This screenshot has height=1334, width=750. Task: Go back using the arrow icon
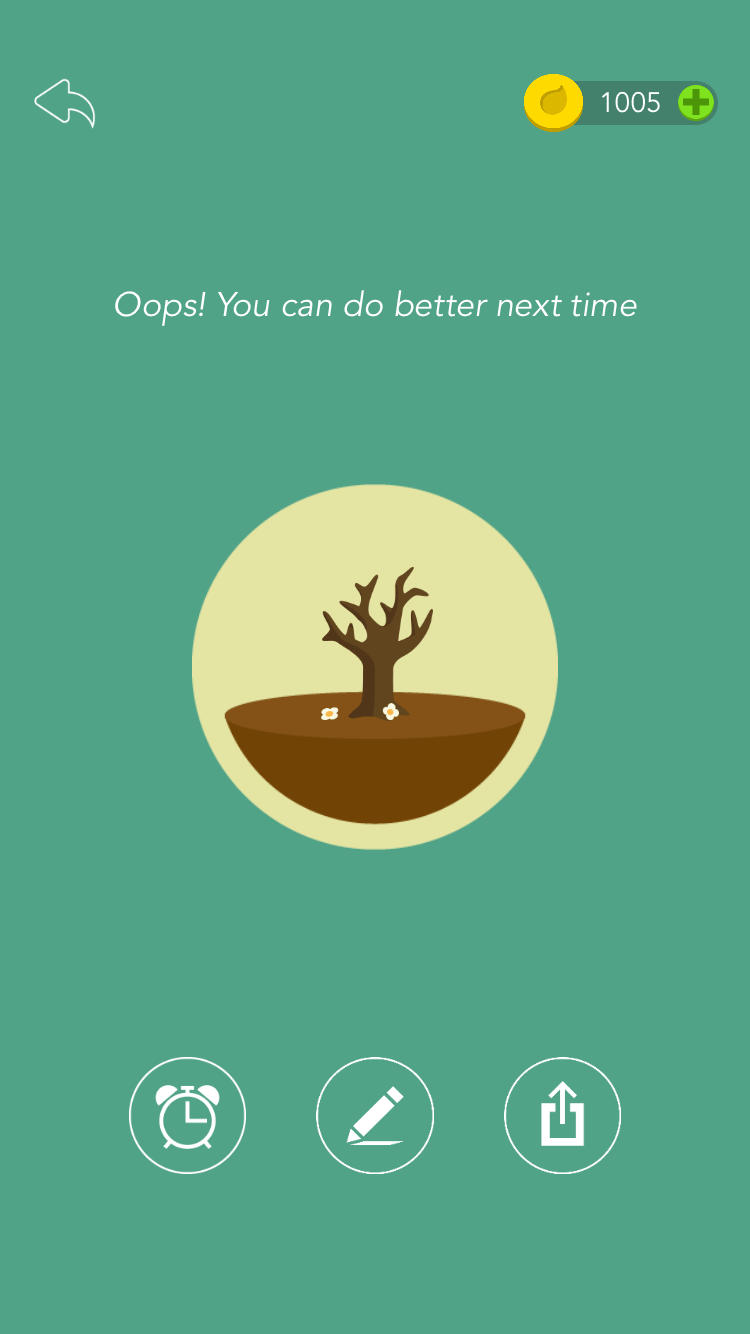click(65, 102)
